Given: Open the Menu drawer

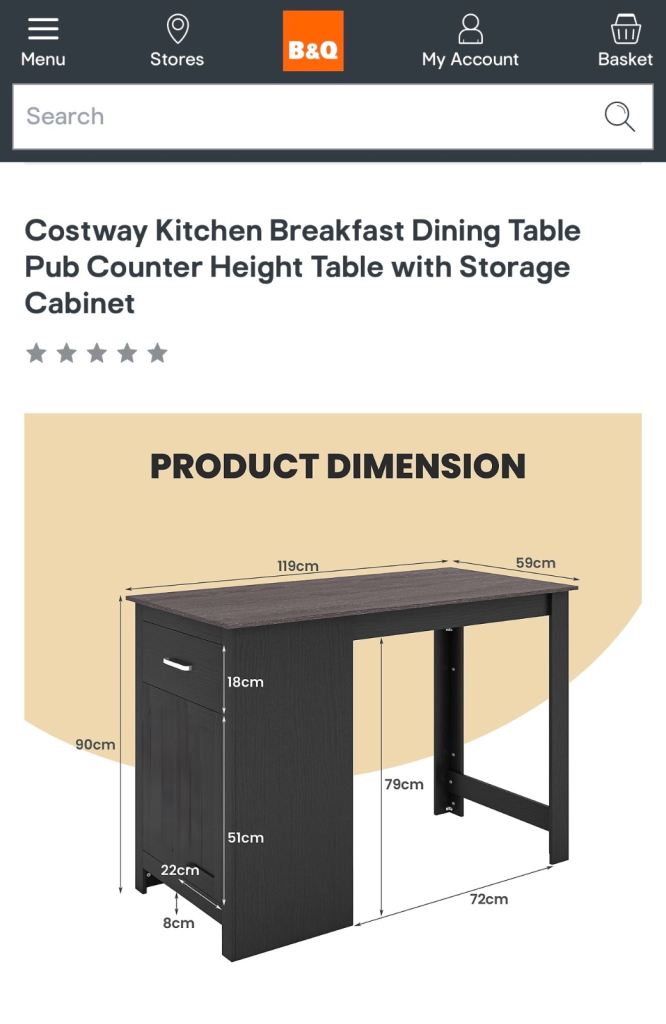Looking at the screenshot, I should tap(43, 42).
